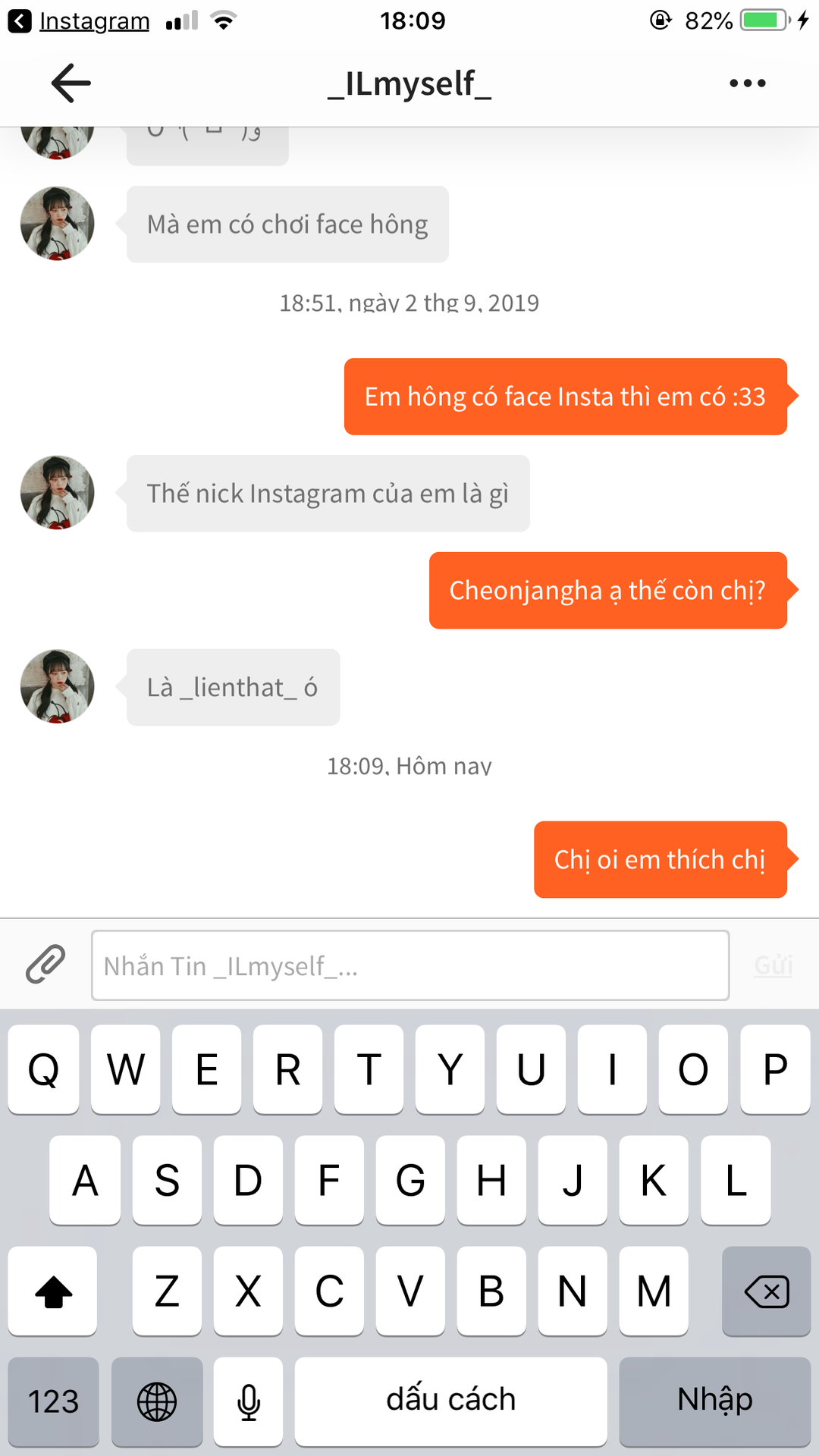819x1456 pixels.
Task: Tap the Gửi send button
Action: pos(773,965)
